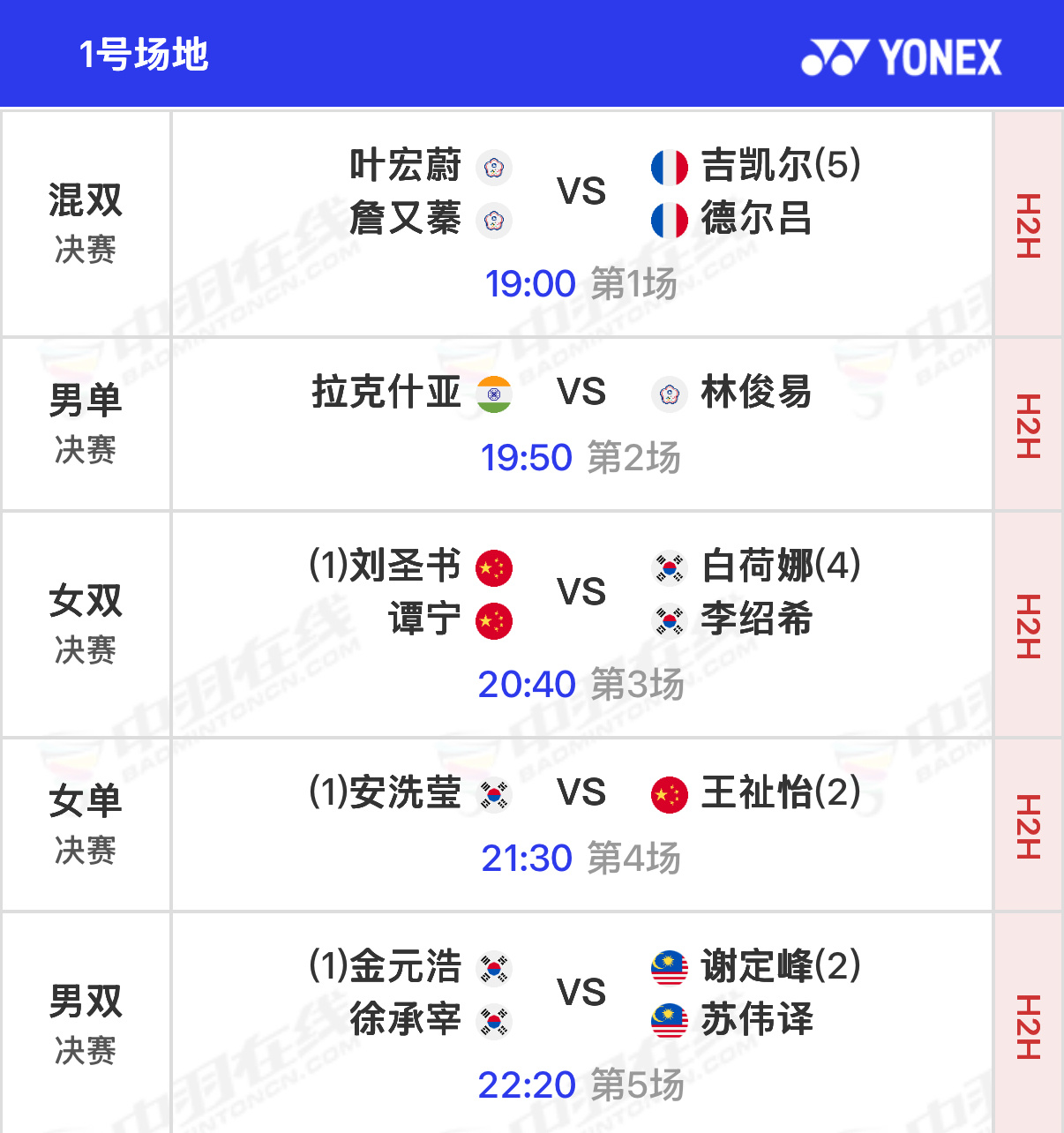Click the 19:00 start time
The image size is (1064, 1133).
tap(529, 283)
